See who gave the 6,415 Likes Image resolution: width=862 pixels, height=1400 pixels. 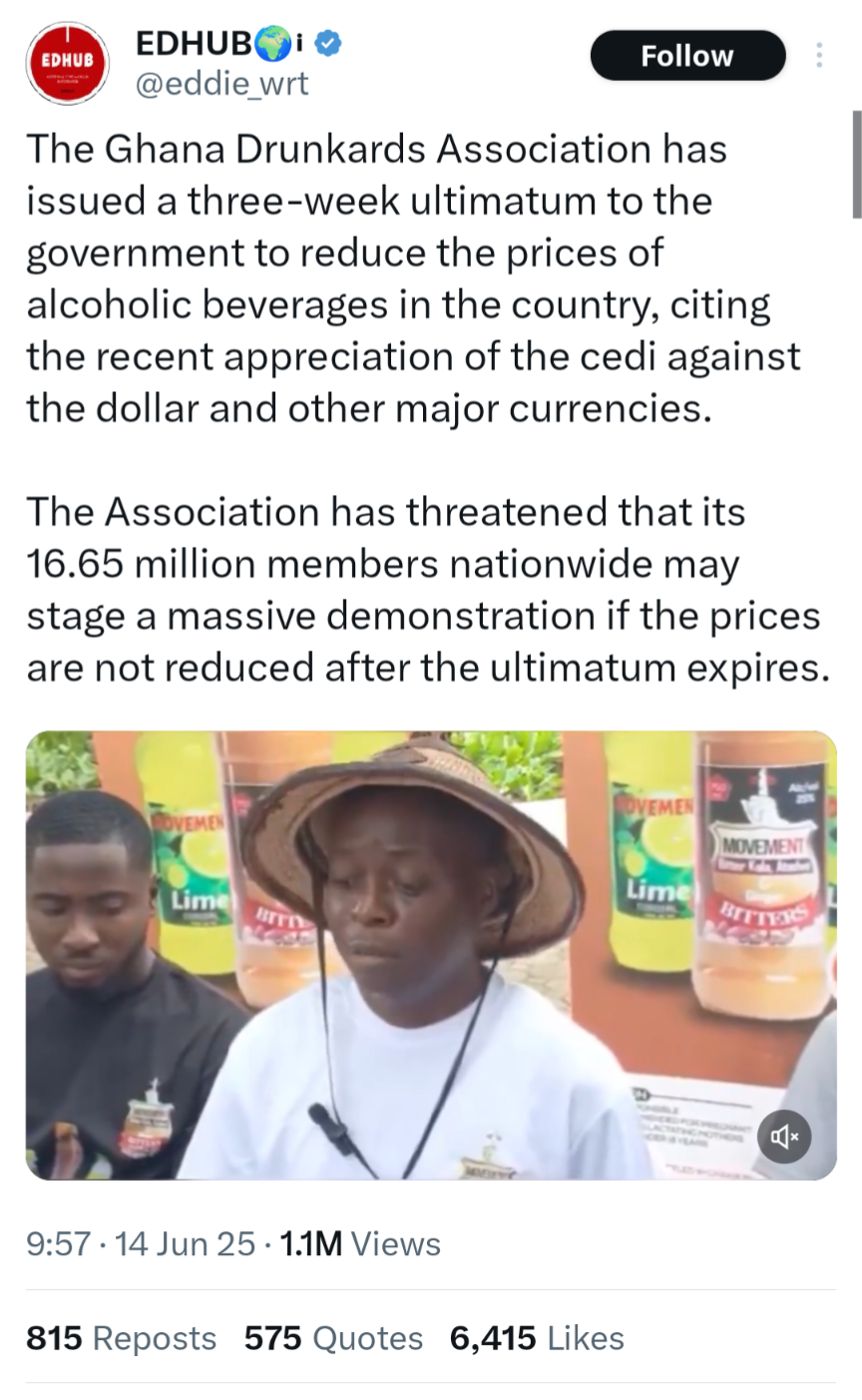coord(537,1338)
